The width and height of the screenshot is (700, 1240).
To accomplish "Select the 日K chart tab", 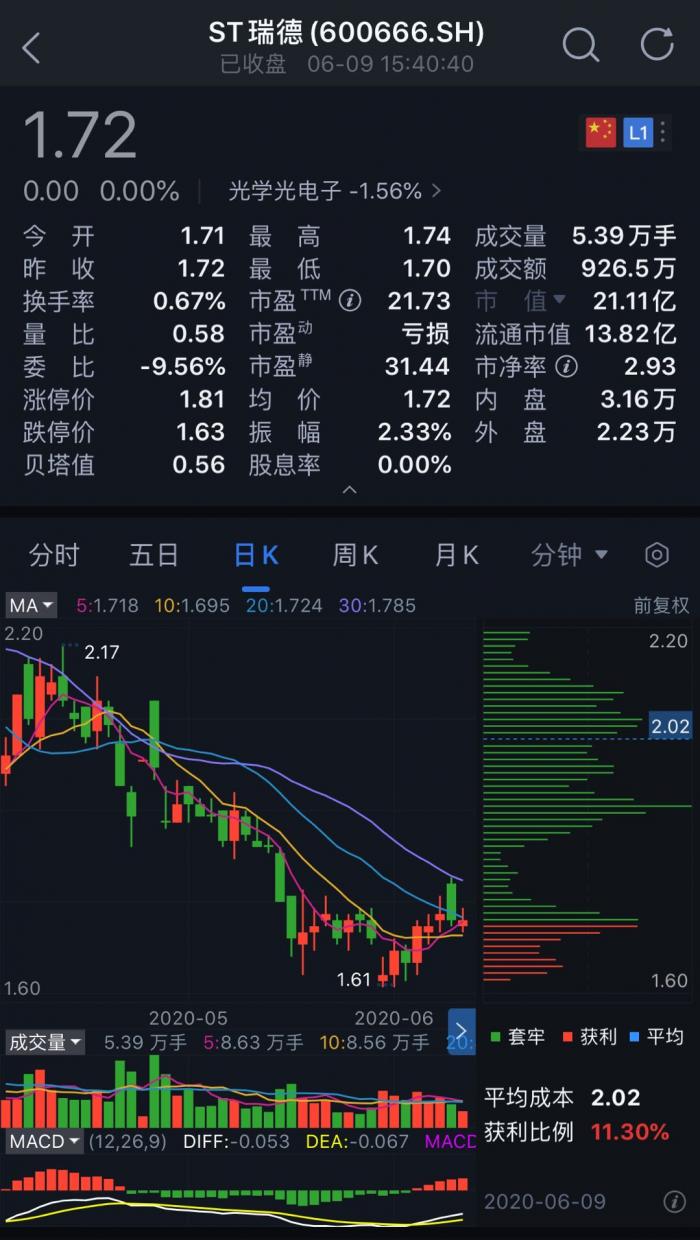I will click(256, 555).
